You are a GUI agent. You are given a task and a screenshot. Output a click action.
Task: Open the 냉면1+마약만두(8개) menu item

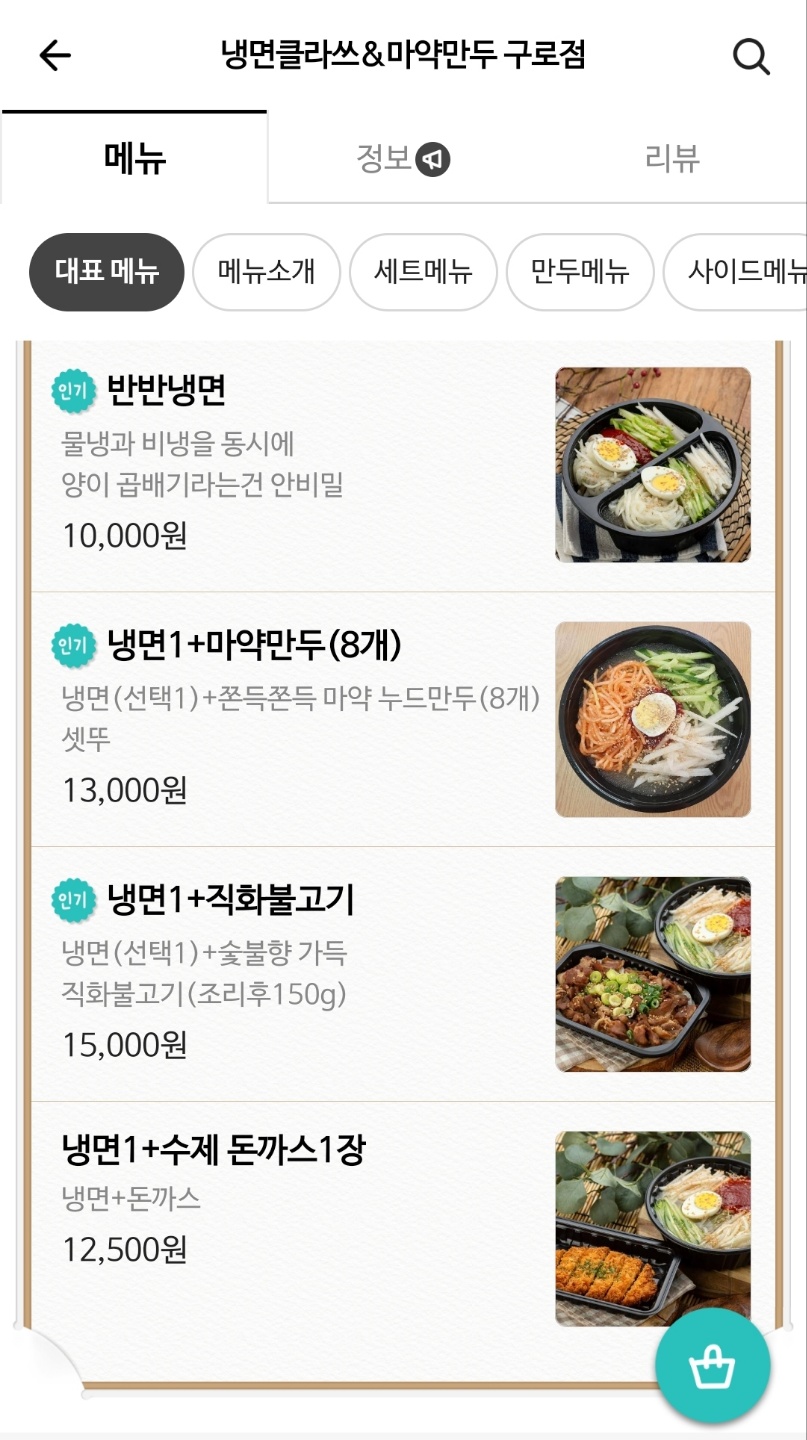[300, 719]
